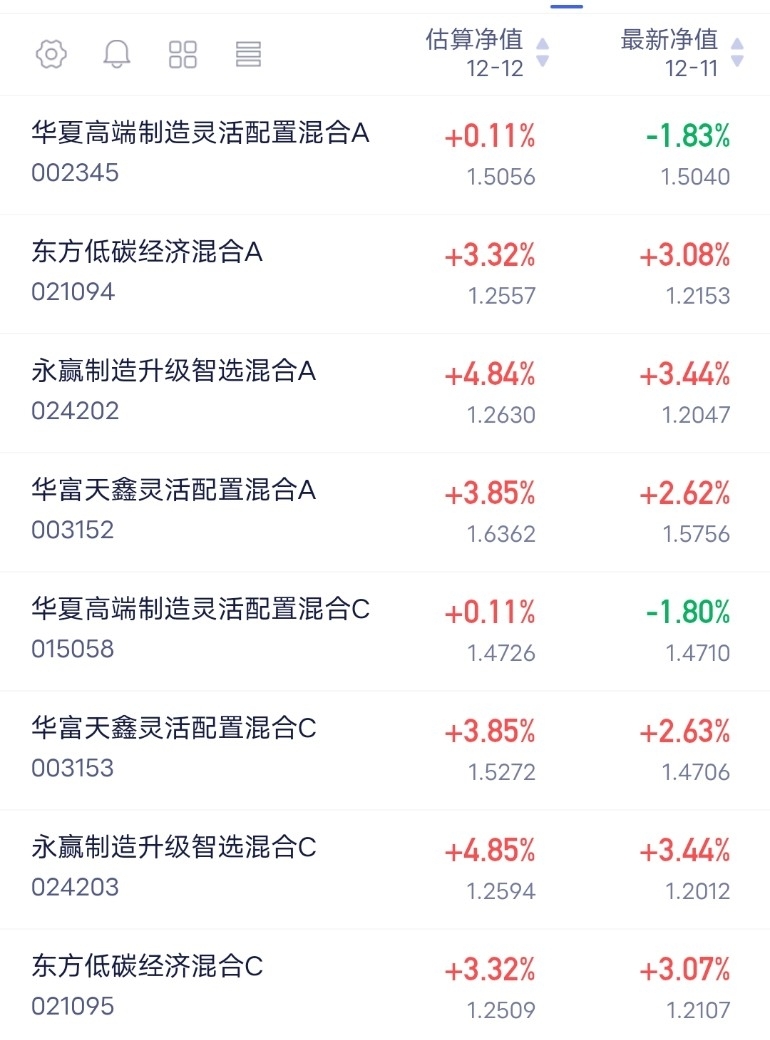Open fund 华夏高端制造灵活配置混合A
Screen dimensions: 770x1040
pos(385,155)
